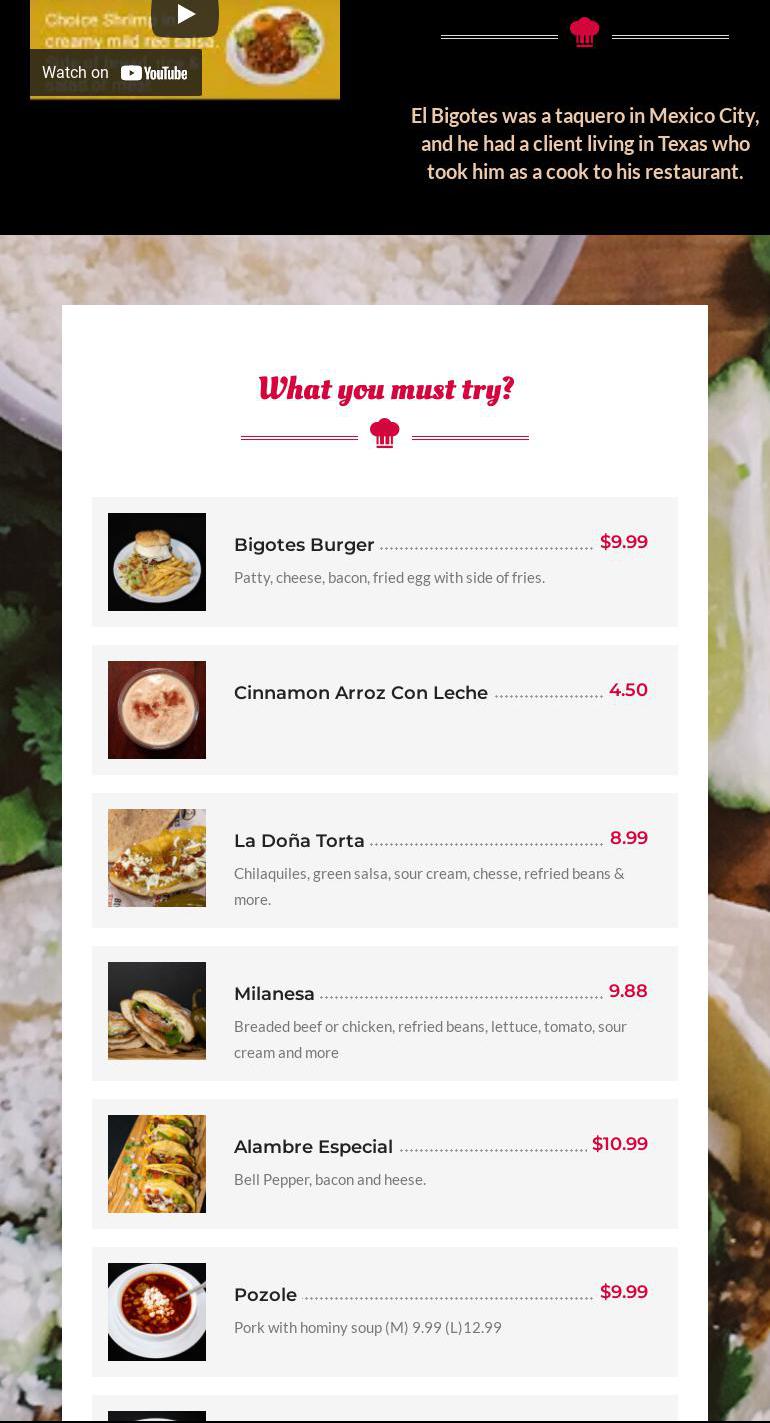Open the Watch on YouTube link
The width and height of the screenshot is (770, 1423).
click(x=116, y=73)
